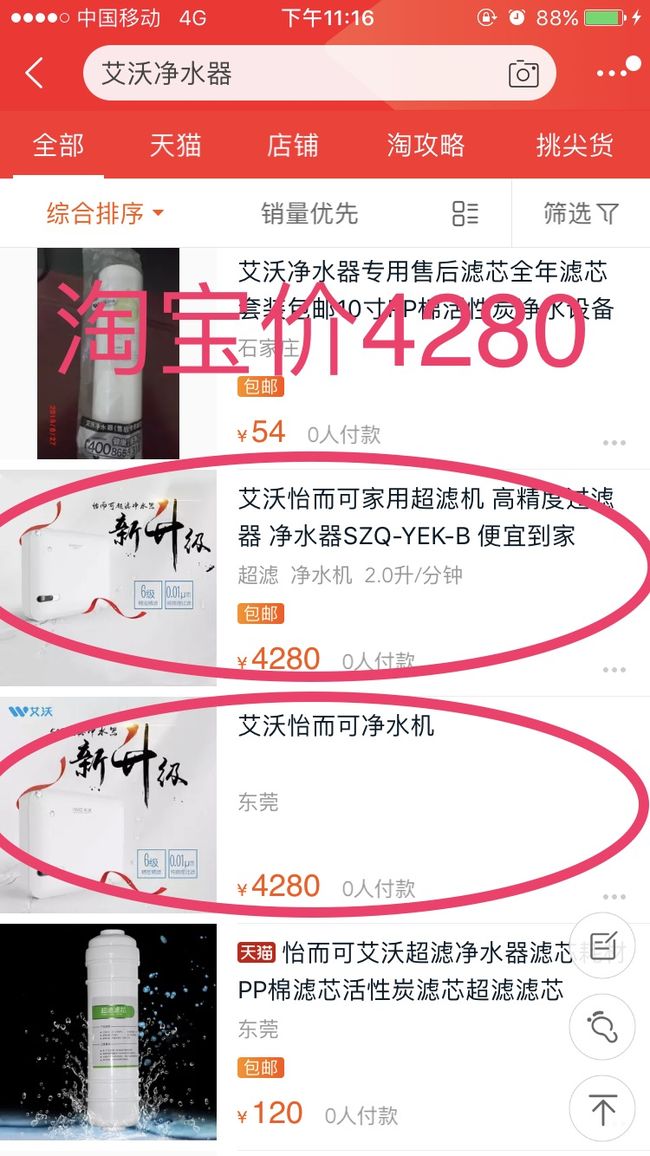
Task: Open the SZQ-YEK-B 超滤机 listing
Action: tap(325, 578)
